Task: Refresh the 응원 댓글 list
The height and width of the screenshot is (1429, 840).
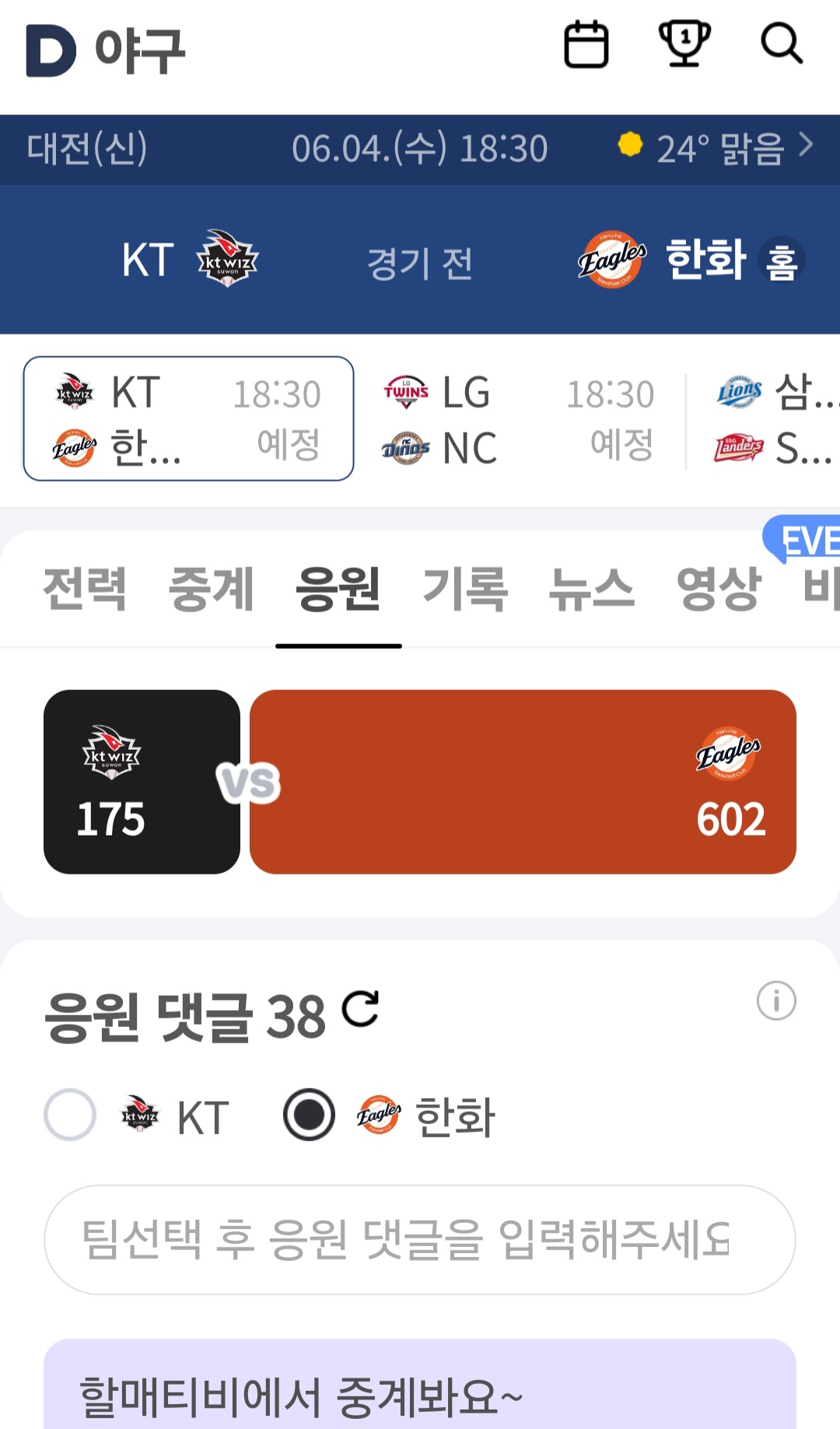Action: pos(361,1009)
